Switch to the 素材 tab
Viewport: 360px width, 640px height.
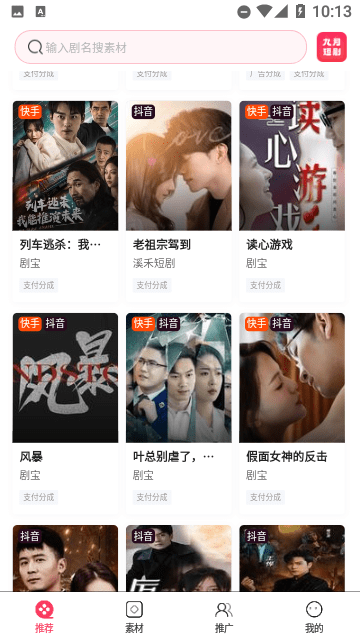coord(134,616)
